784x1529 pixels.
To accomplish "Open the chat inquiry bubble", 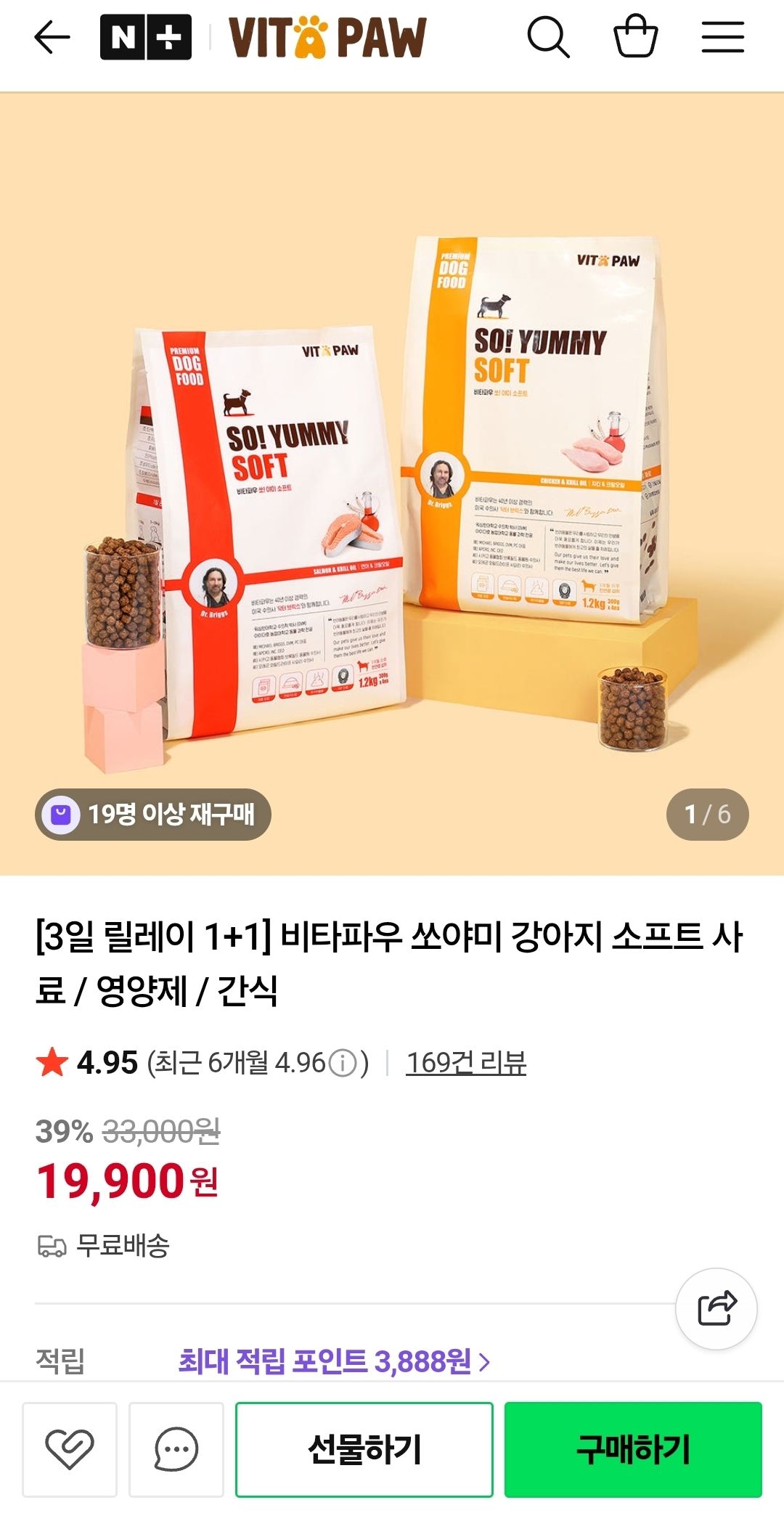I will [x=176, y=1449].
